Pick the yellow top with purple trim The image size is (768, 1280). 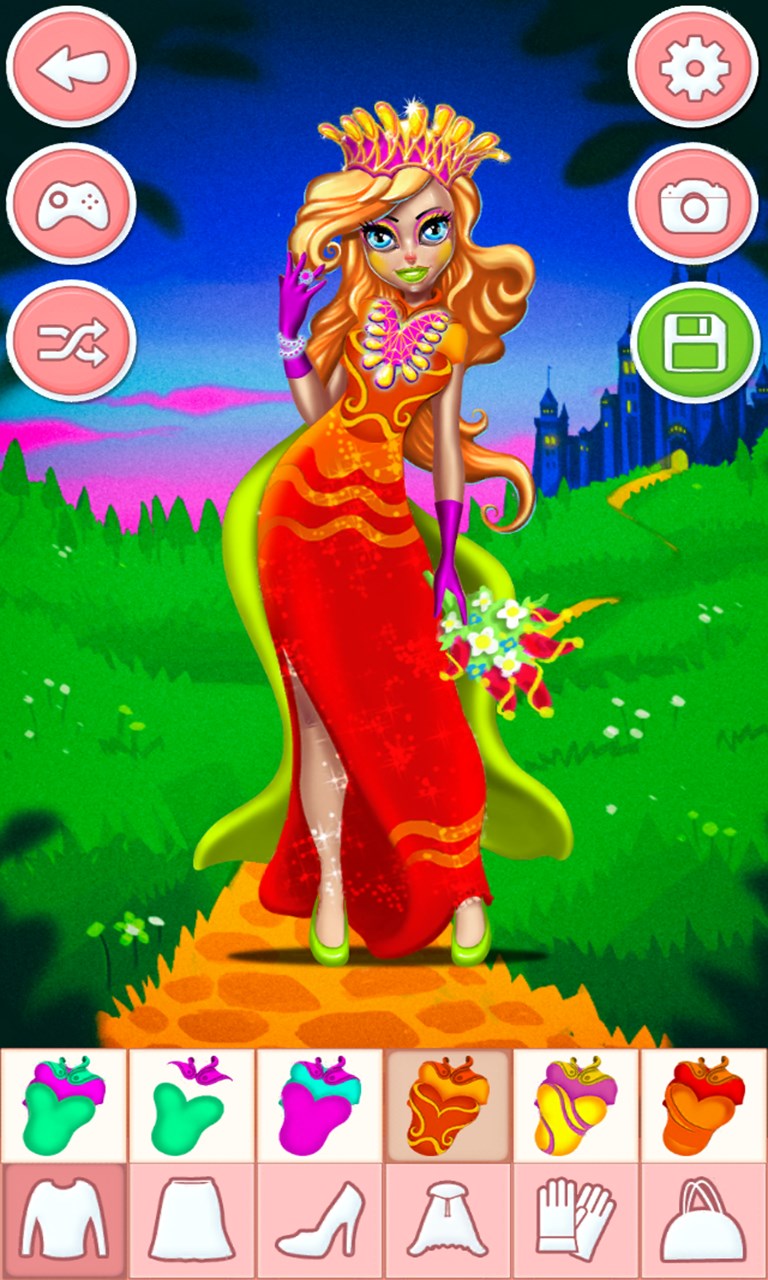(x=576, y=1105)
